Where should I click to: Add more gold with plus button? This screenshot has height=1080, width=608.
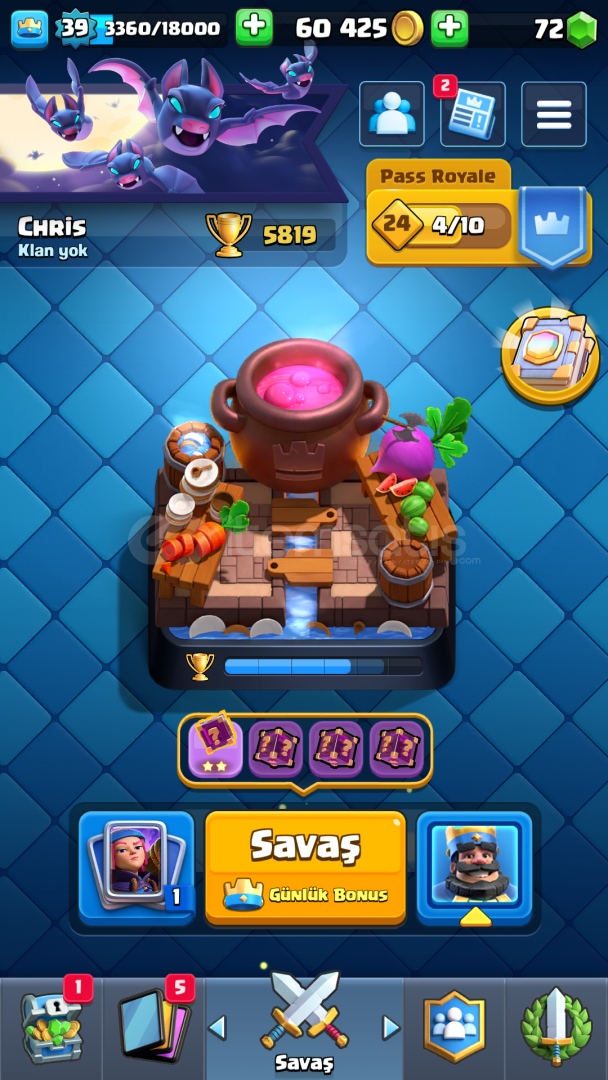450,28
